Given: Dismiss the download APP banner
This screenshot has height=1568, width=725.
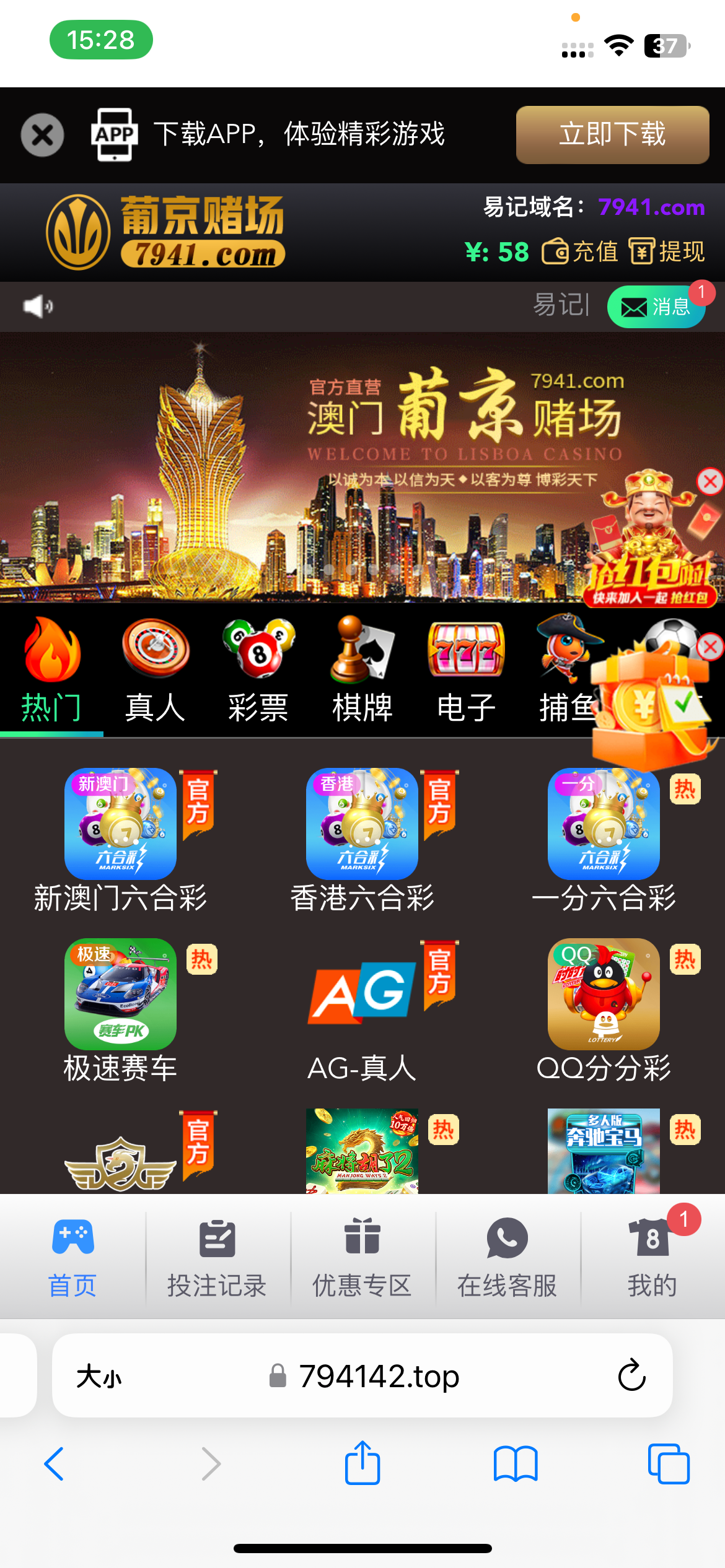Looking at the screenshot, I should point(42,135).
